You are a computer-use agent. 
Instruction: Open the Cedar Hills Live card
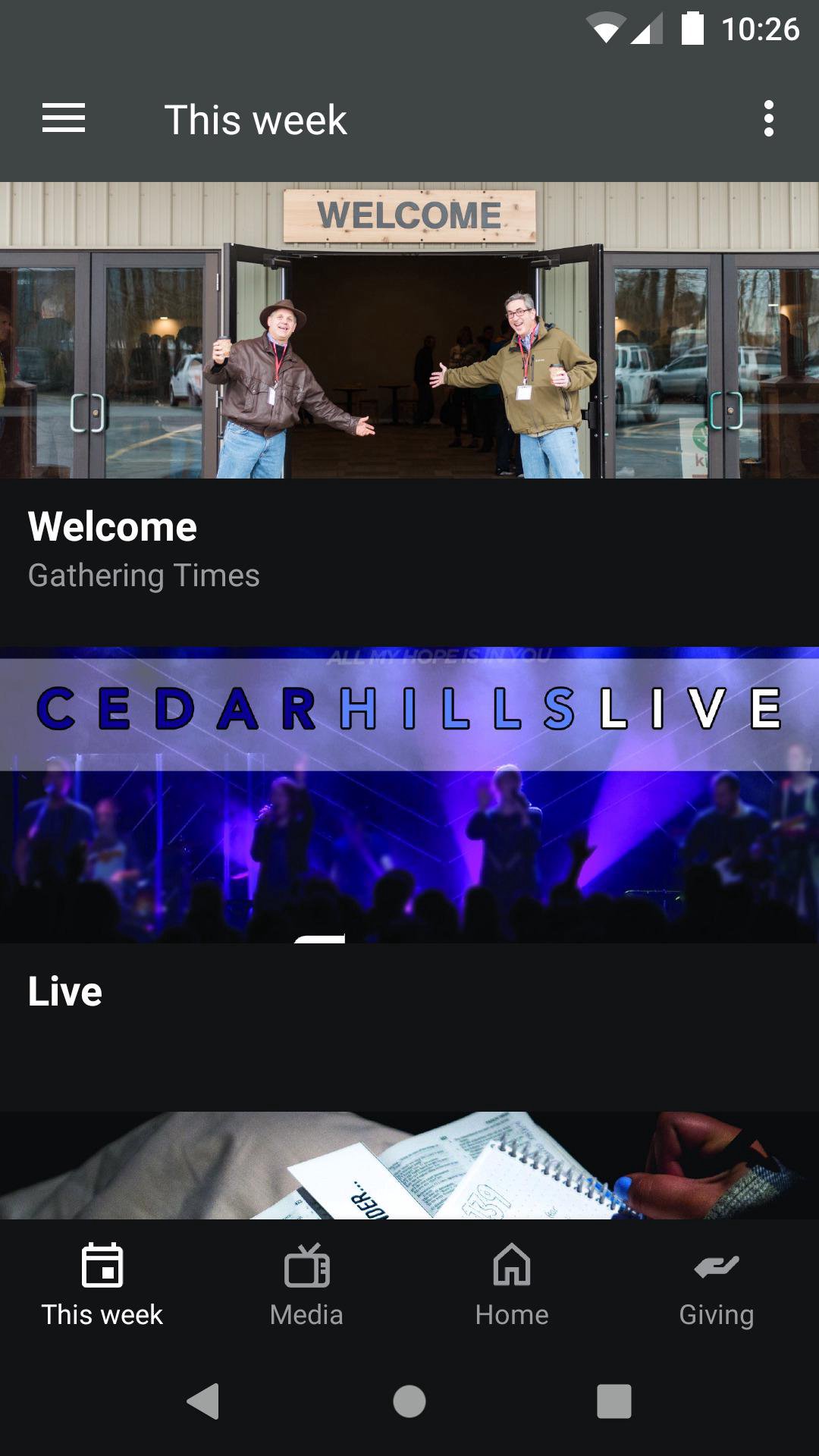[x=409, y=834]
